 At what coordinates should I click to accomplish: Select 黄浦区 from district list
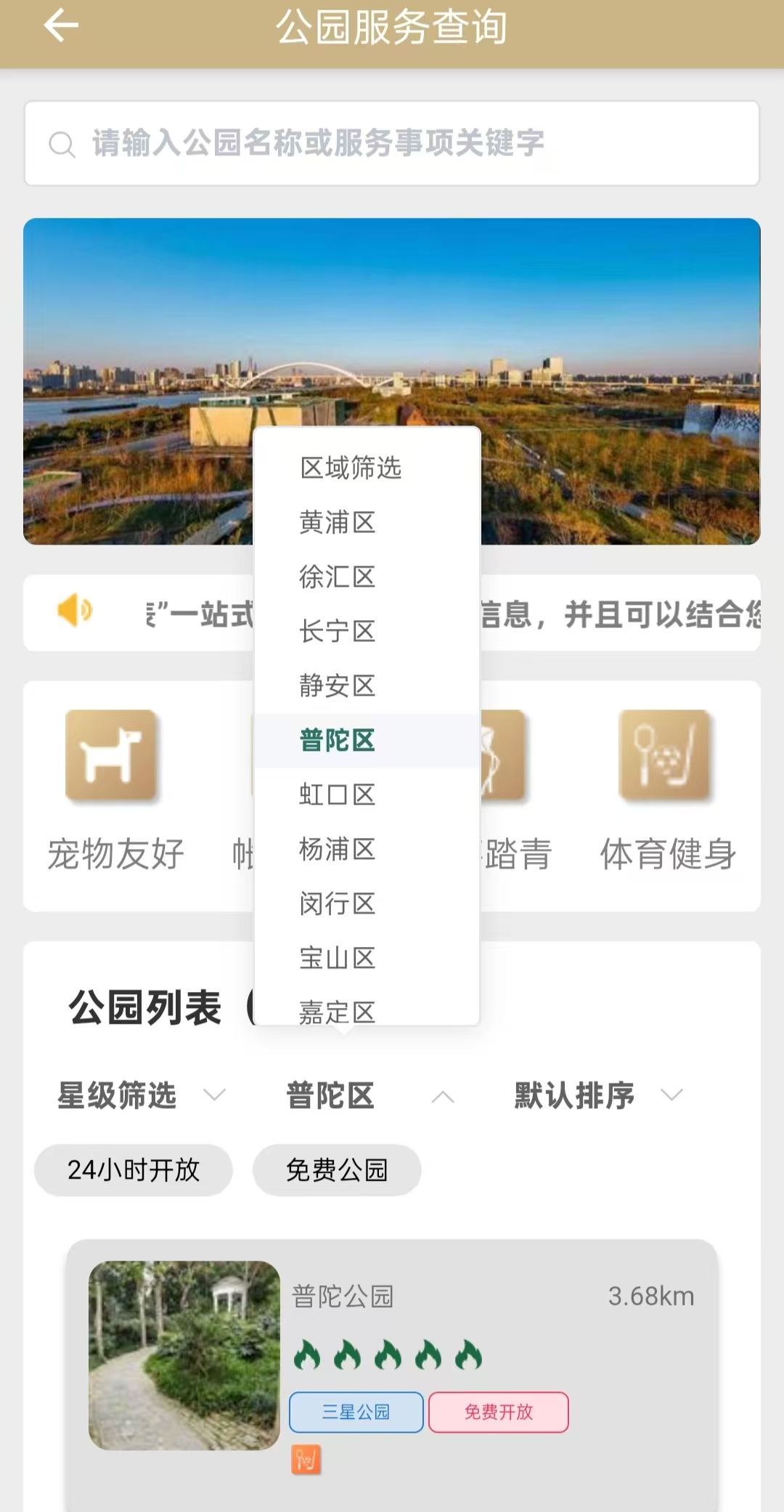coord(338,522)
